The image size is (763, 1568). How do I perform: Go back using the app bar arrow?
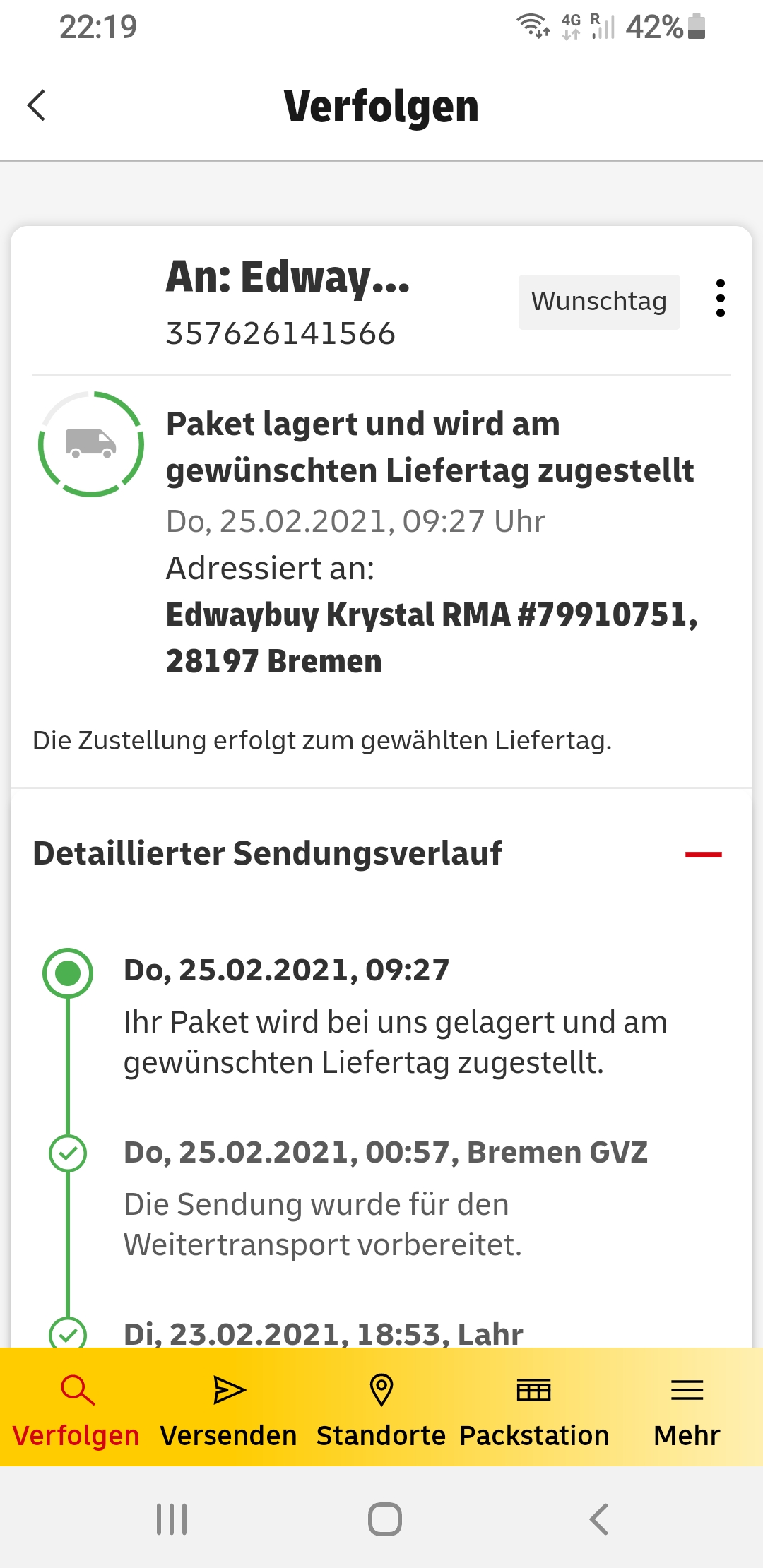coord(37,106)
